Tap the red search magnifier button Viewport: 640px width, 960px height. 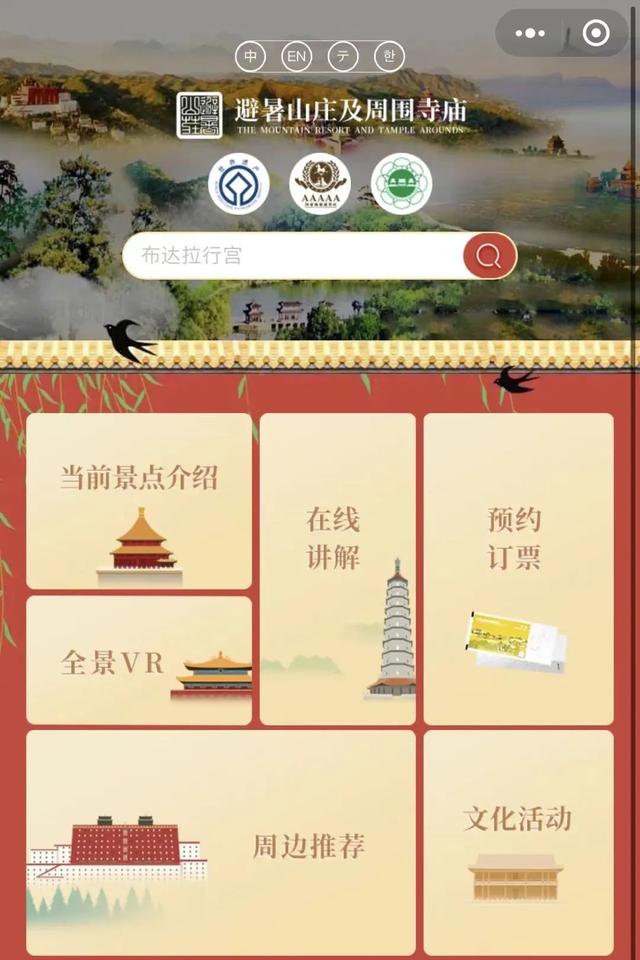(x=489, y=256)
